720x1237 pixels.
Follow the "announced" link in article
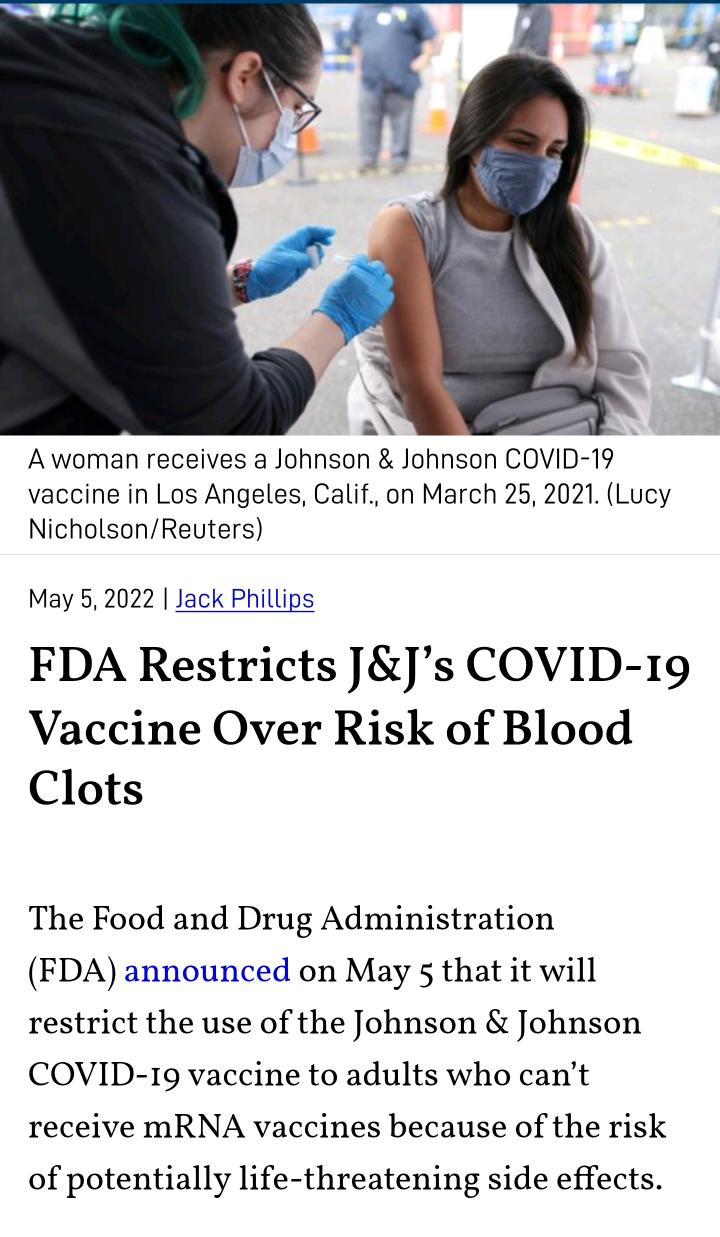pyautogui.click(x=207, y=971)
